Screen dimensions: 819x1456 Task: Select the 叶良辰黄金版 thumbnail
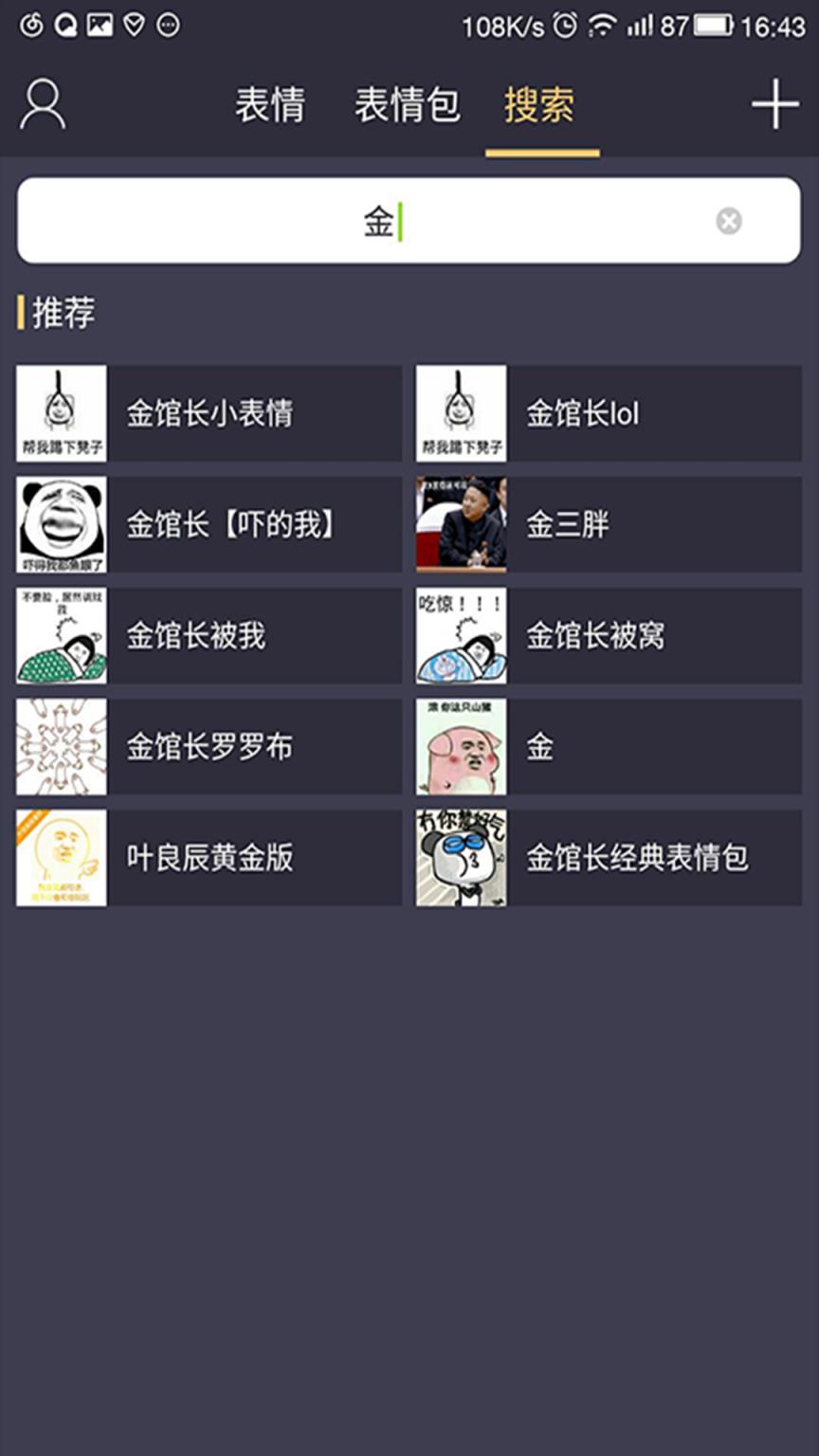point(60,856)
